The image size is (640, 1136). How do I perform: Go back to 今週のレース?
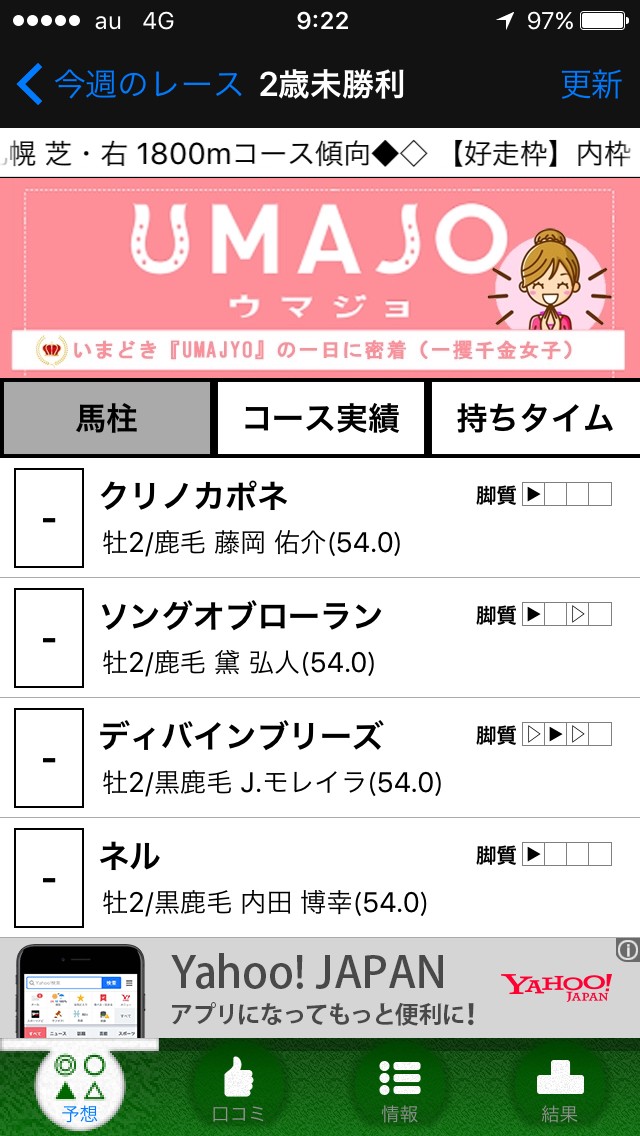[130, 85]
